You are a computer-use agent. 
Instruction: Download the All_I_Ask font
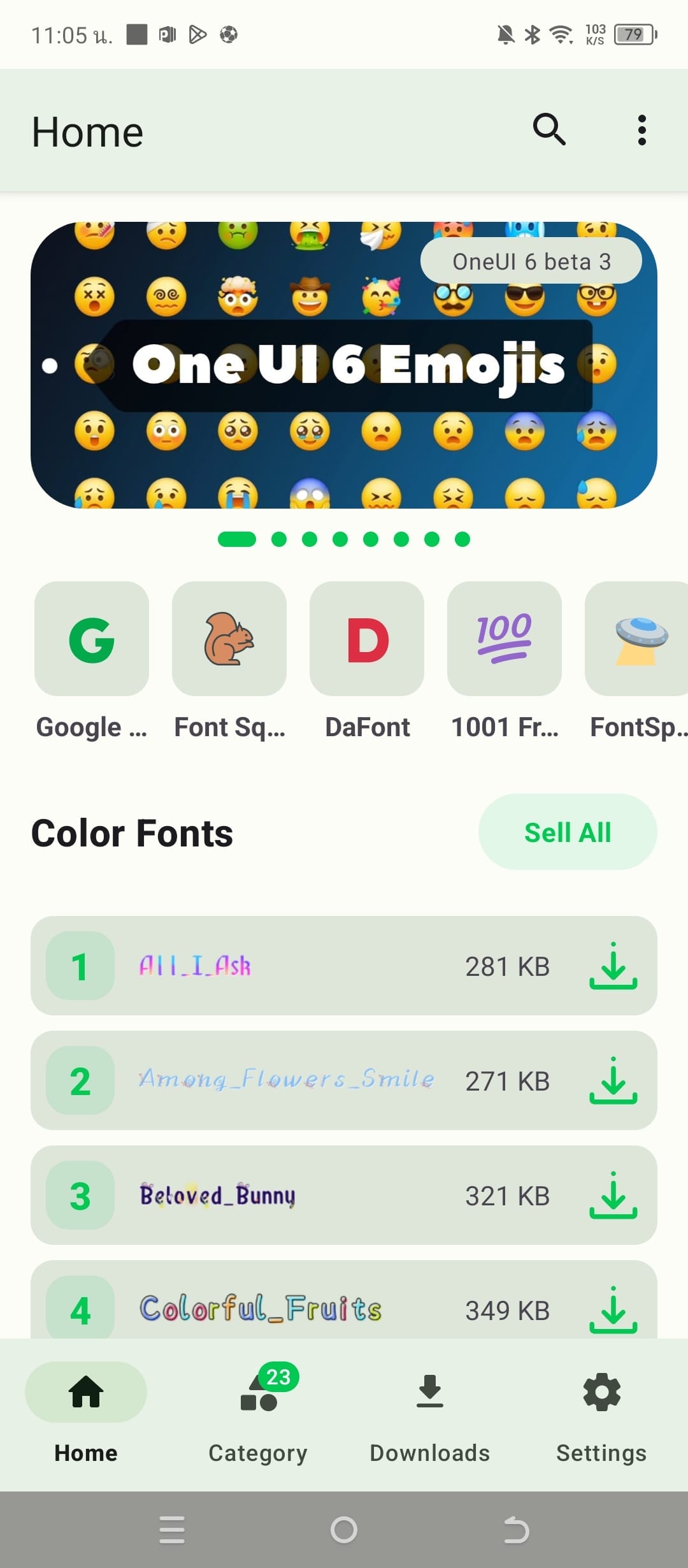[613, 966]
